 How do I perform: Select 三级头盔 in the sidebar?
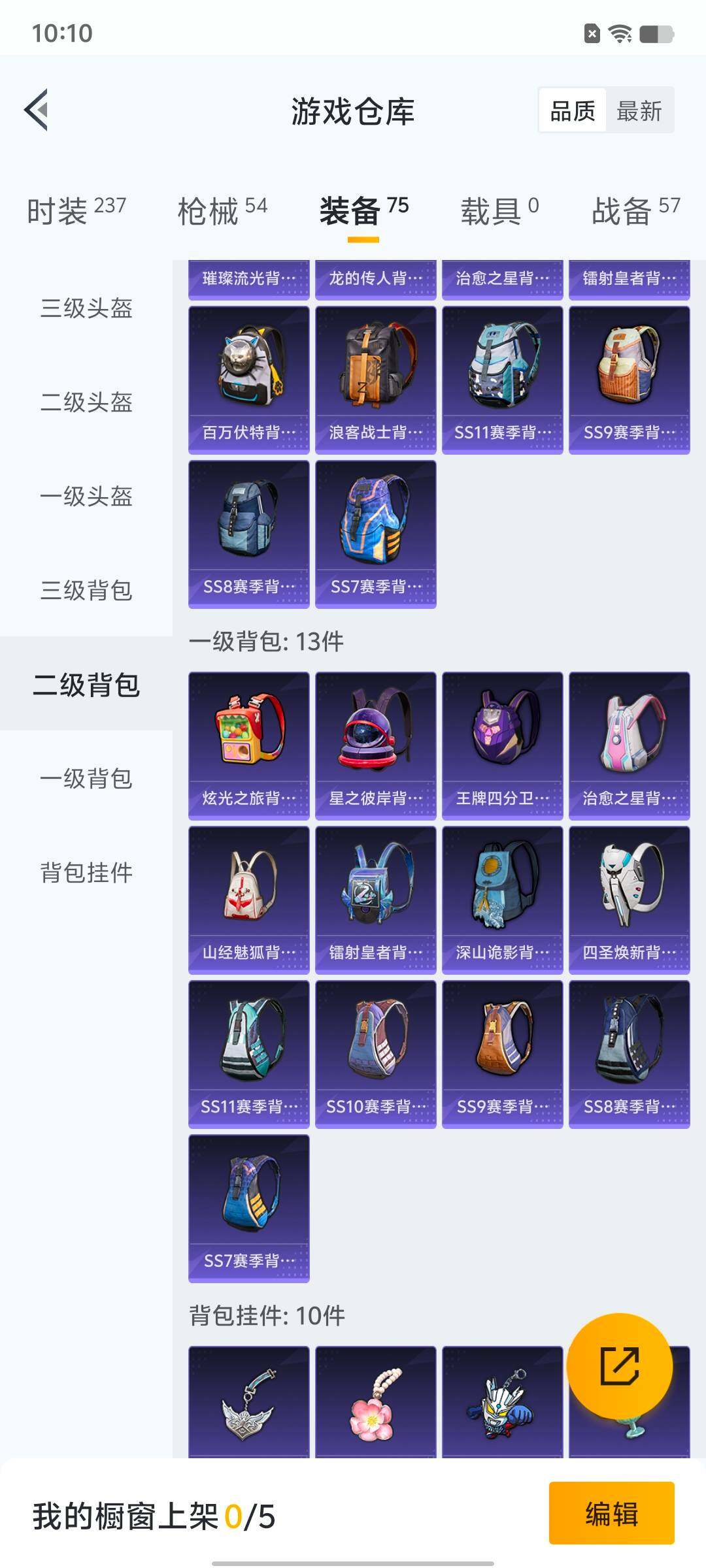[86, 308]
